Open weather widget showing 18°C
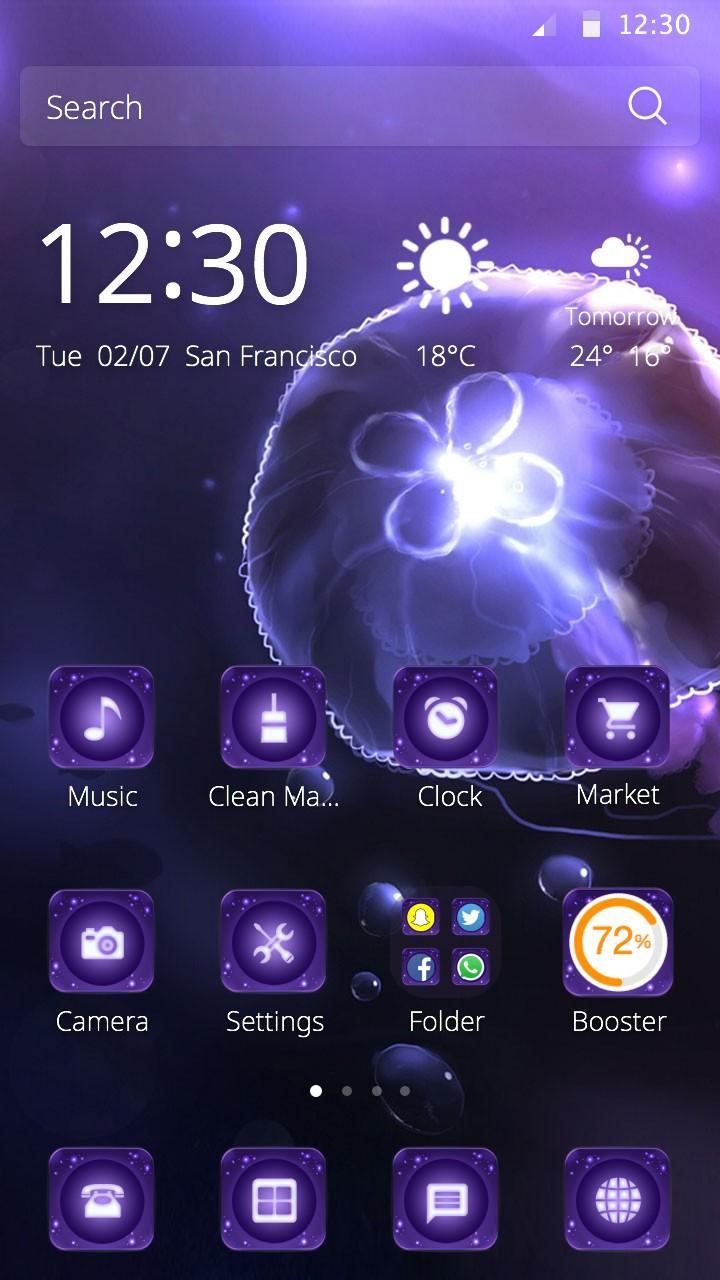This screenshot has height=1280, width=720. (x=445, y=290)
